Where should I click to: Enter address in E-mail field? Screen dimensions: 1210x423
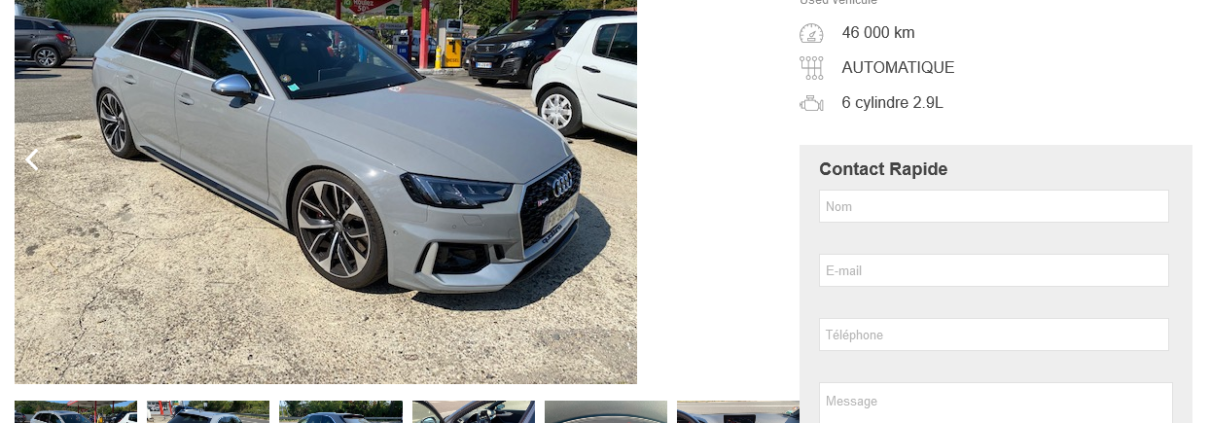click(x=993, y=271)
